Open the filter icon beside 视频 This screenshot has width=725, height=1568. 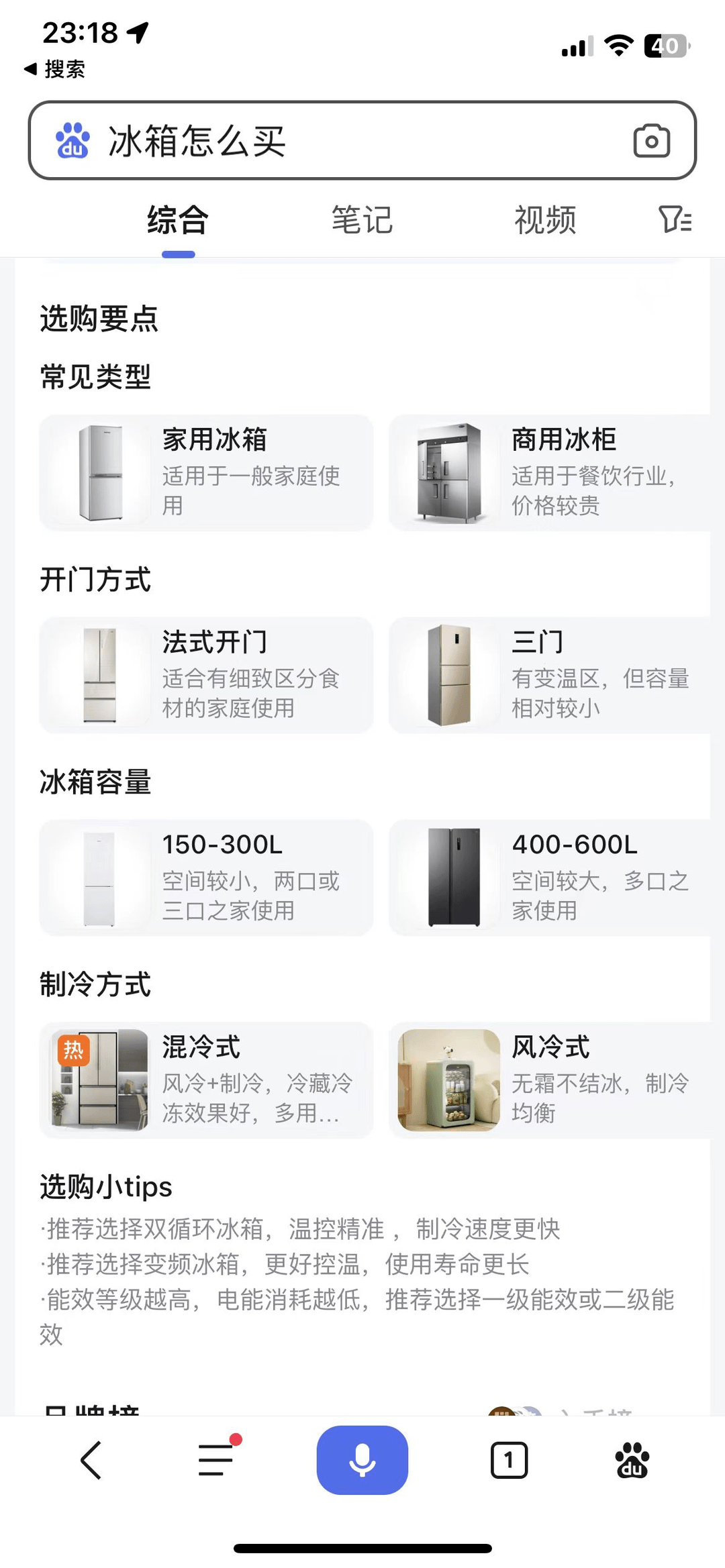[675, 220]
